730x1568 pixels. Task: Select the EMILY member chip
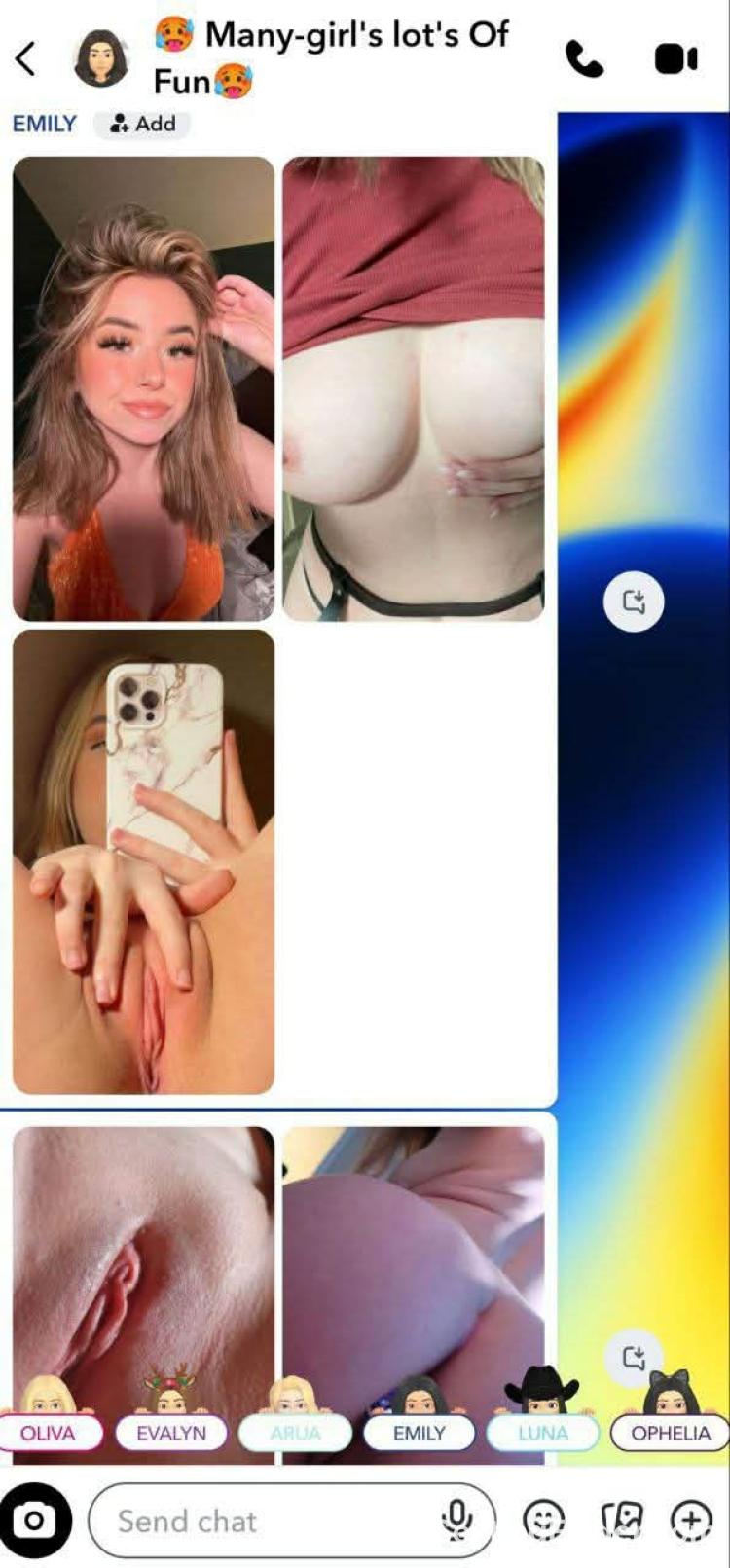tap(419, 1433)
